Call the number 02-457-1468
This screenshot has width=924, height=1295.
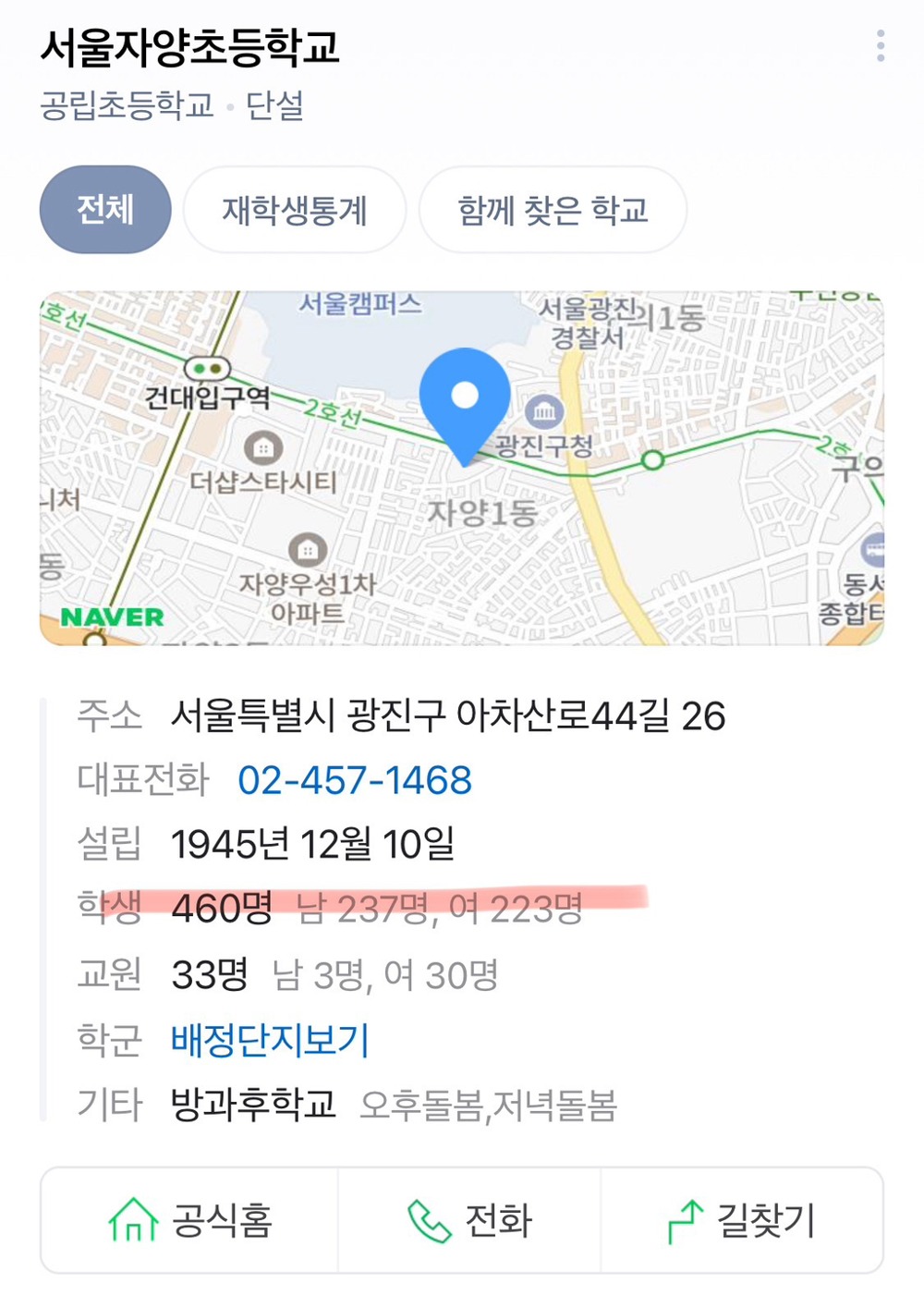[354, 779]
